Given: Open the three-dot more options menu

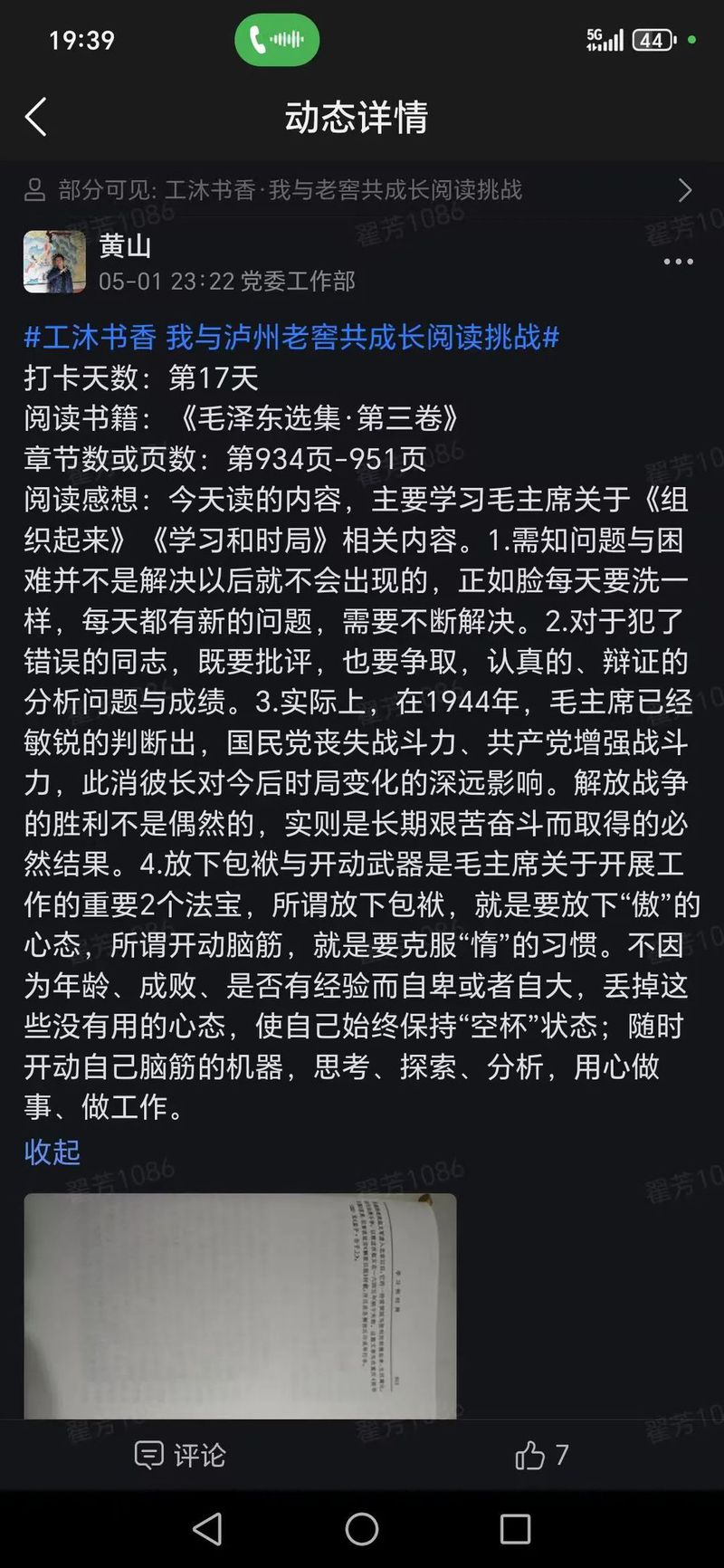Looking at the screenshot, I should point(678,263).
